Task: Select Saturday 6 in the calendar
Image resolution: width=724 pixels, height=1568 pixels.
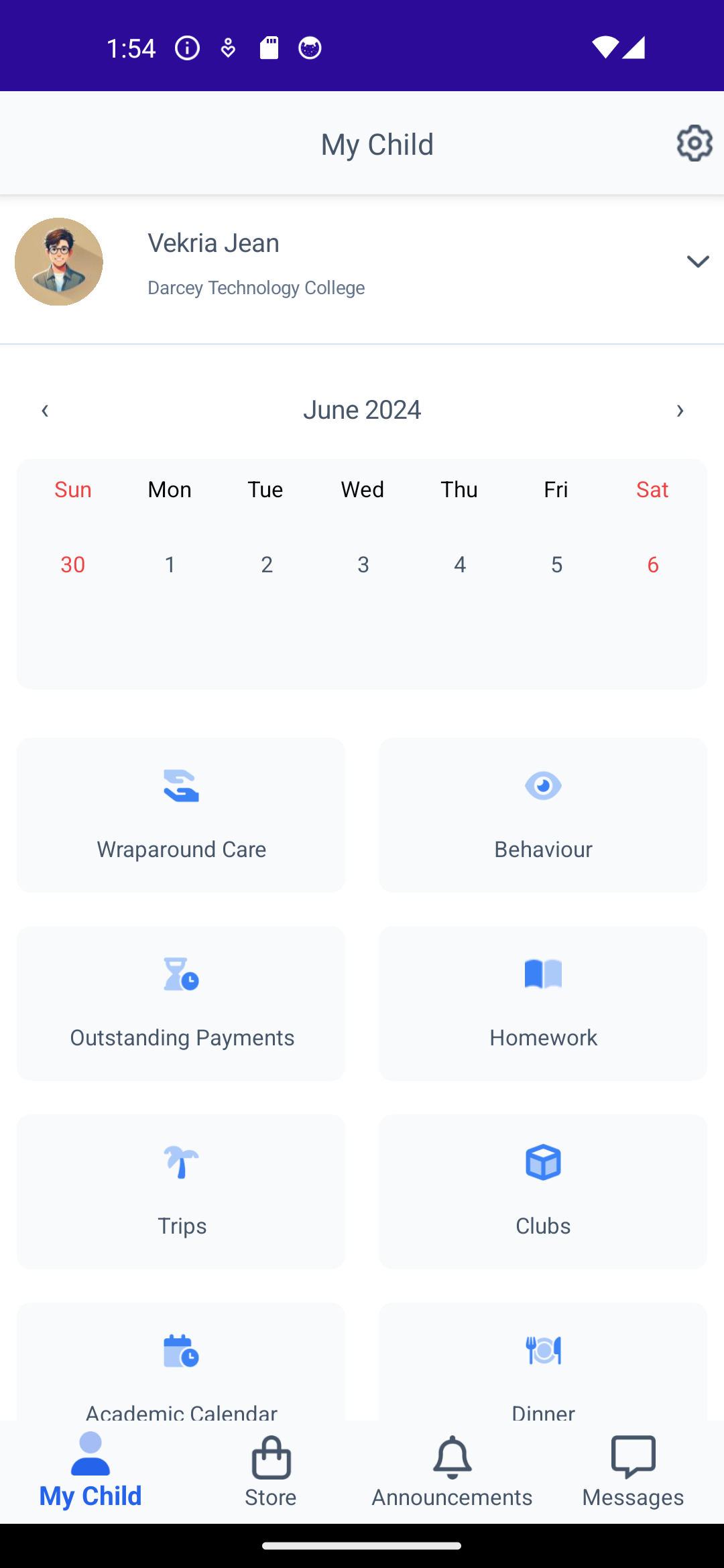Action: pyautogui.click(x=652, y=564)
